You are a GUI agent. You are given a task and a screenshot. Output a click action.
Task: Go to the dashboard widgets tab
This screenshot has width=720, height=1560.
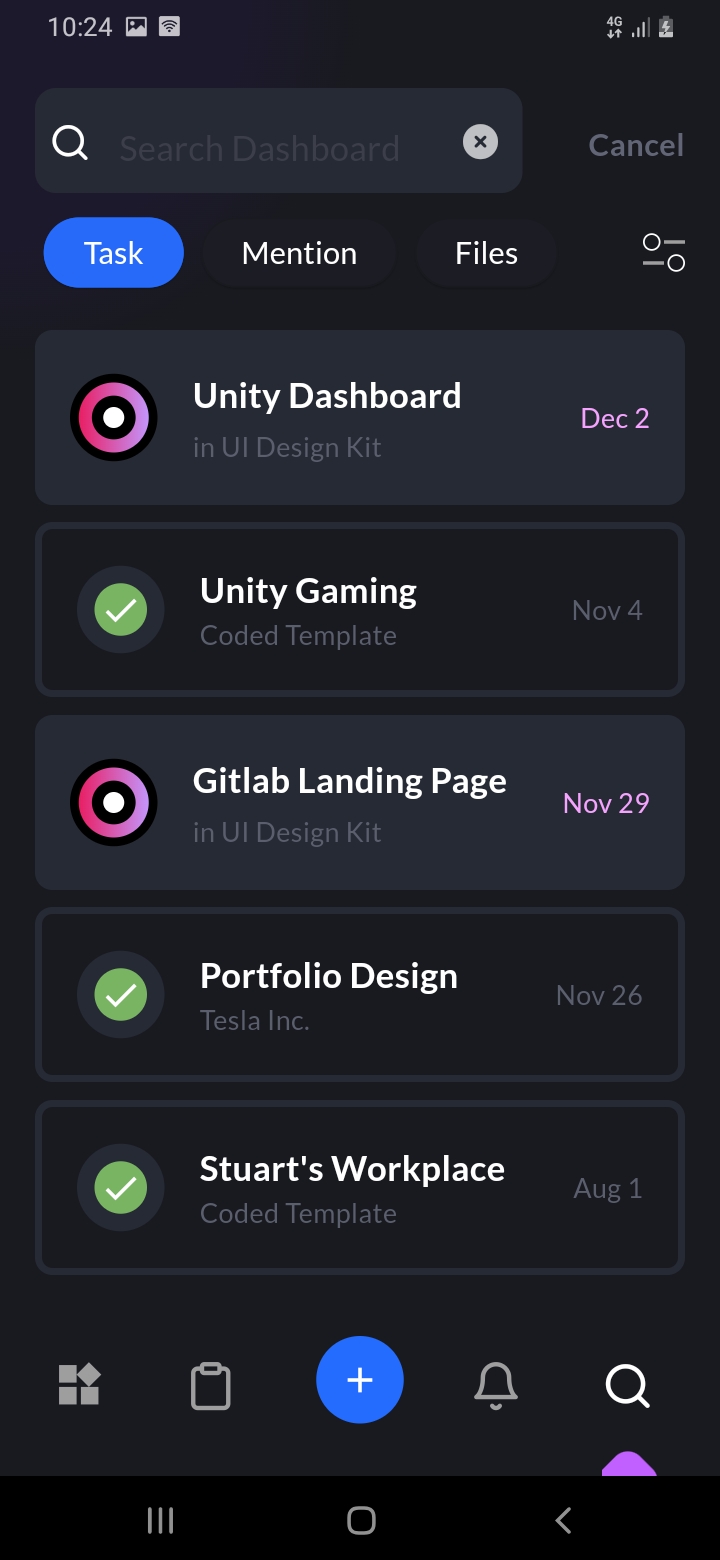click(x=79, y=1385)
